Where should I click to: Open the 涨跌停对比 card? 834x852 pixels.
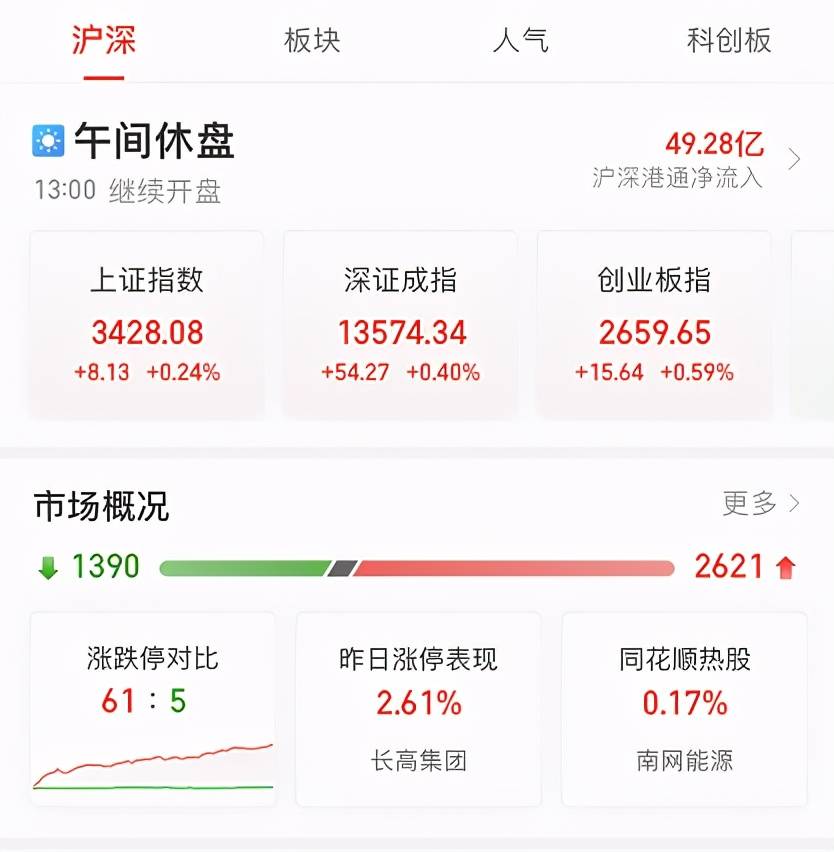152,708
